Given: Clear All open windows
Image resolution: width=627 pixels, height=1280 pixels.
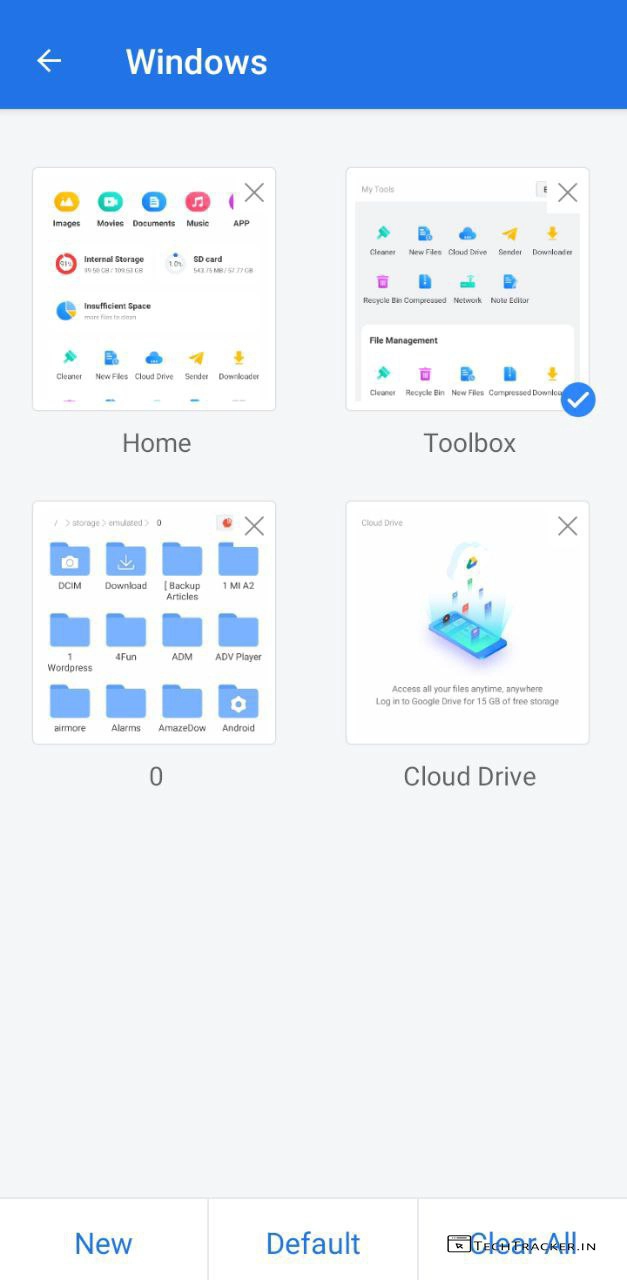Looking at the screenshot, I should 522,1243.
